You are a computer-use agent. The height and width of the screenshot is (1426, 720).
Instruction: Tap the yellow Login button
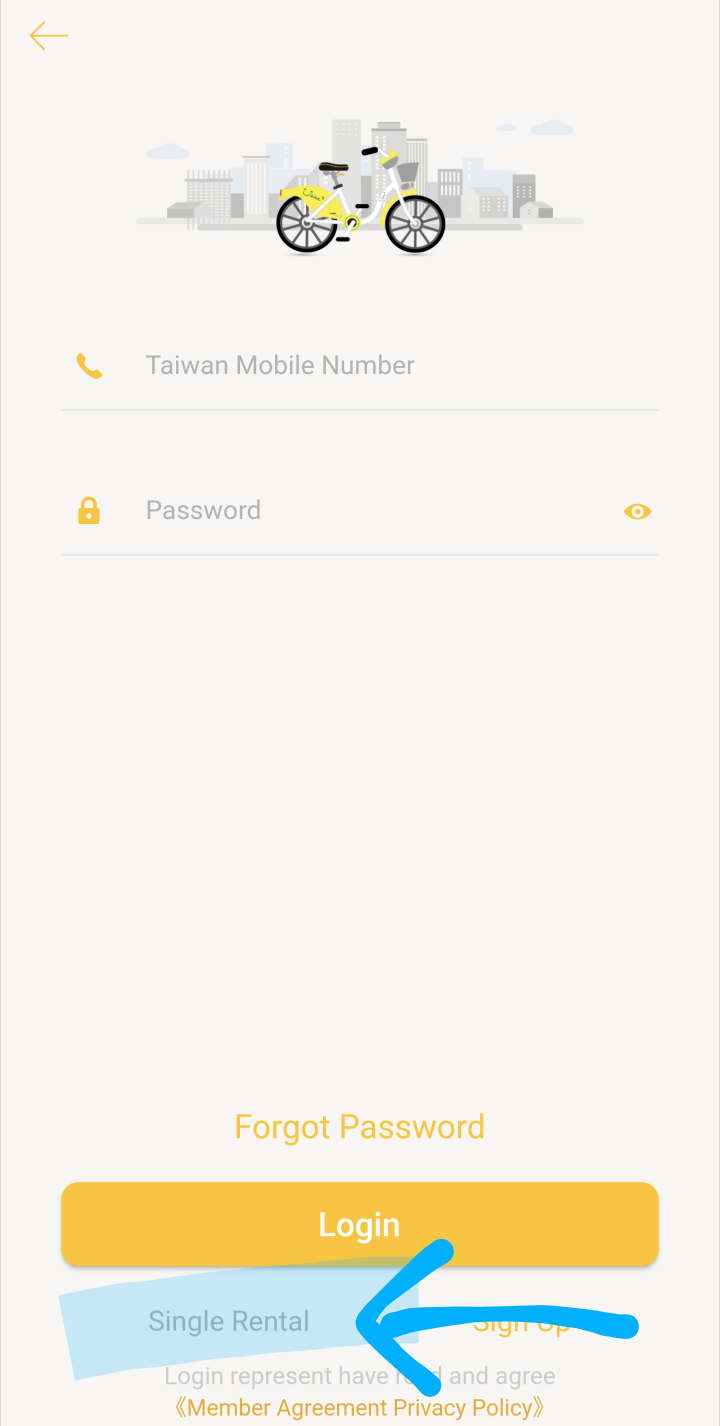[x=359, y=1225]
